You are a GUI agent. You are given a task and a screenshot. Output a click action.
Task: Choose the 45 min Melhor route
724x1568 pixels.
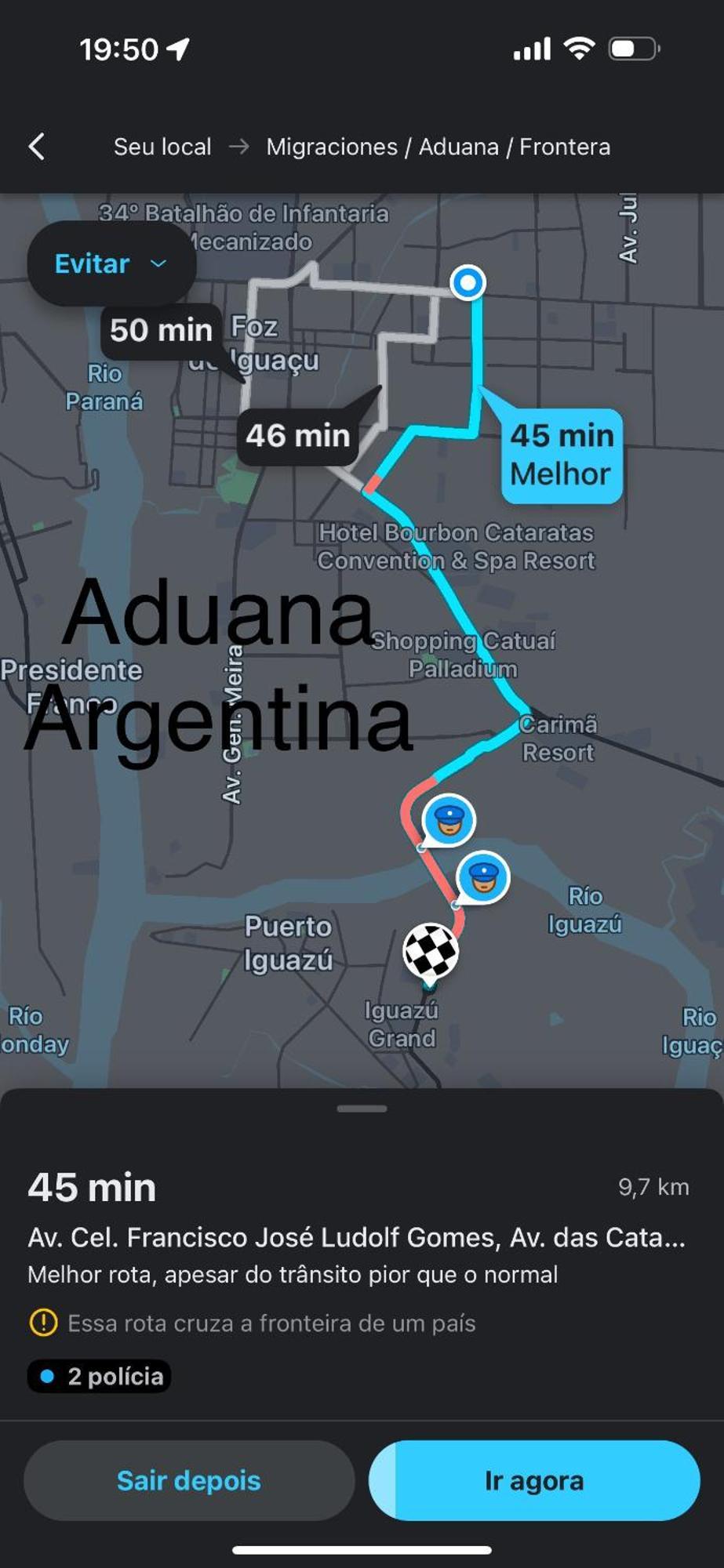click(562, 455)
